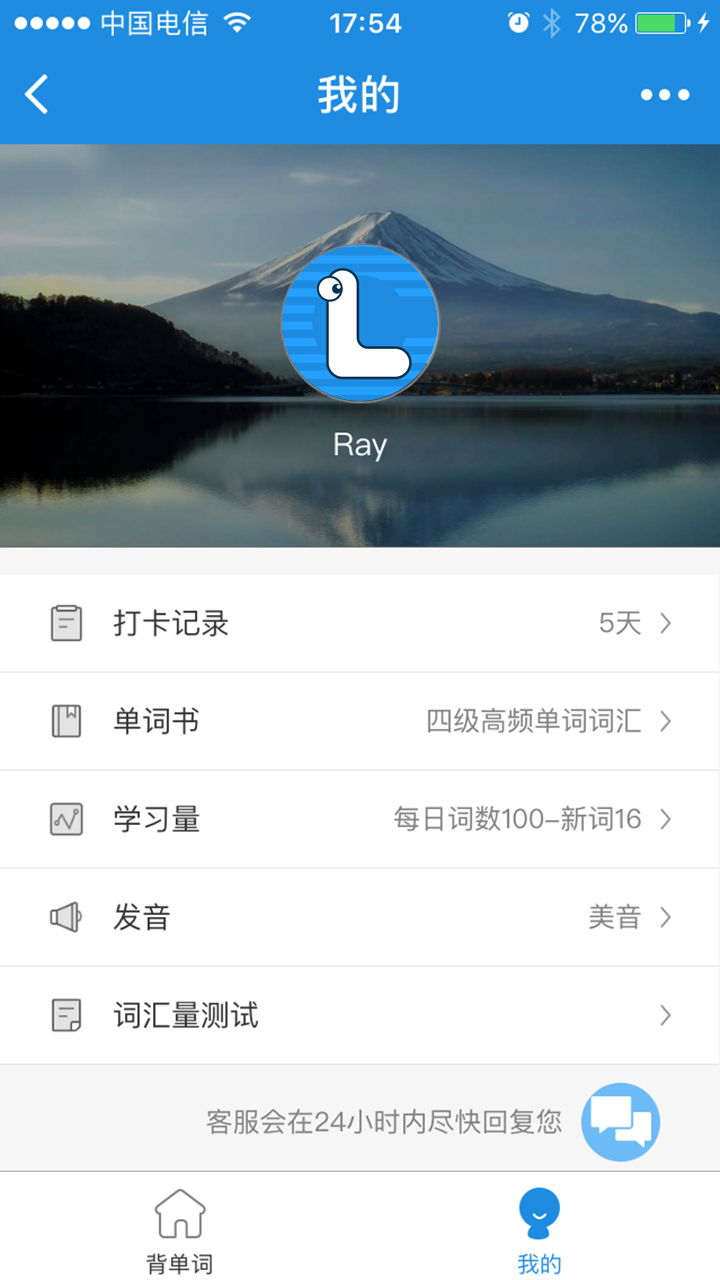Open the three-dot overflow menu
Viewport: 720px width, 1280px height.
click(665, 95)
